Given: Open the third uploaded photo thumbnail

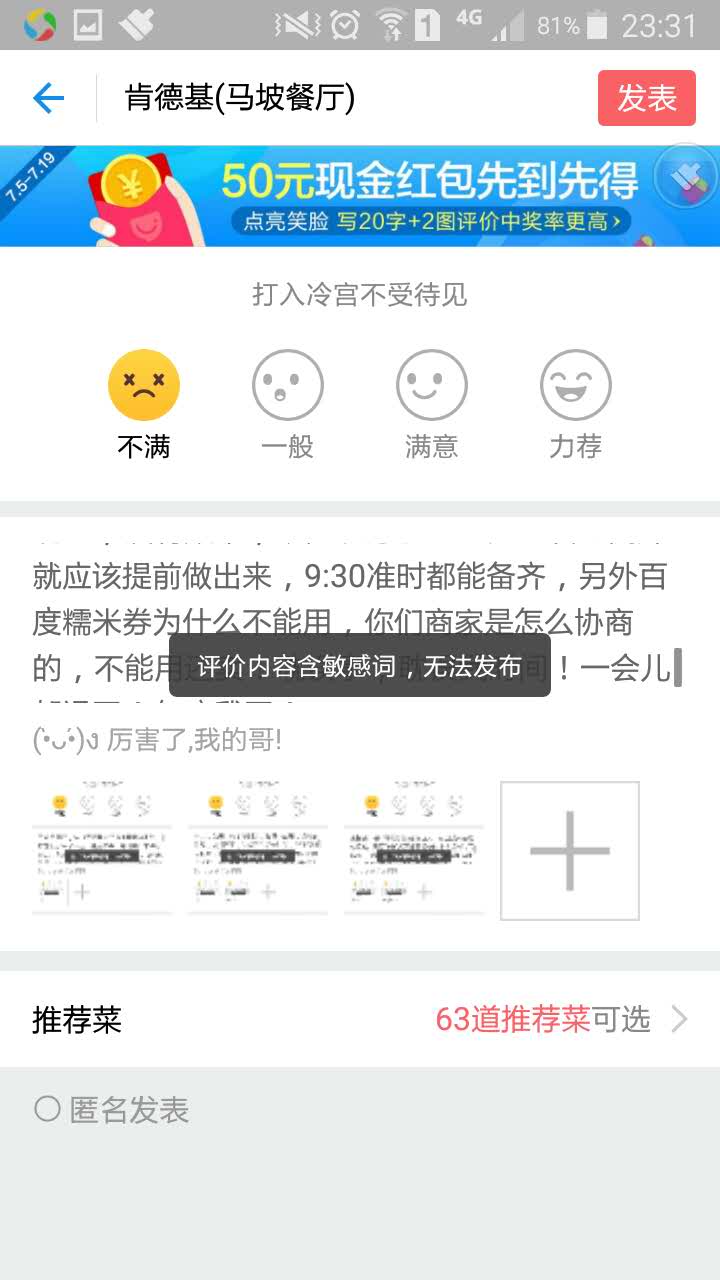Looking at the screenshot, I should (414, 851).
